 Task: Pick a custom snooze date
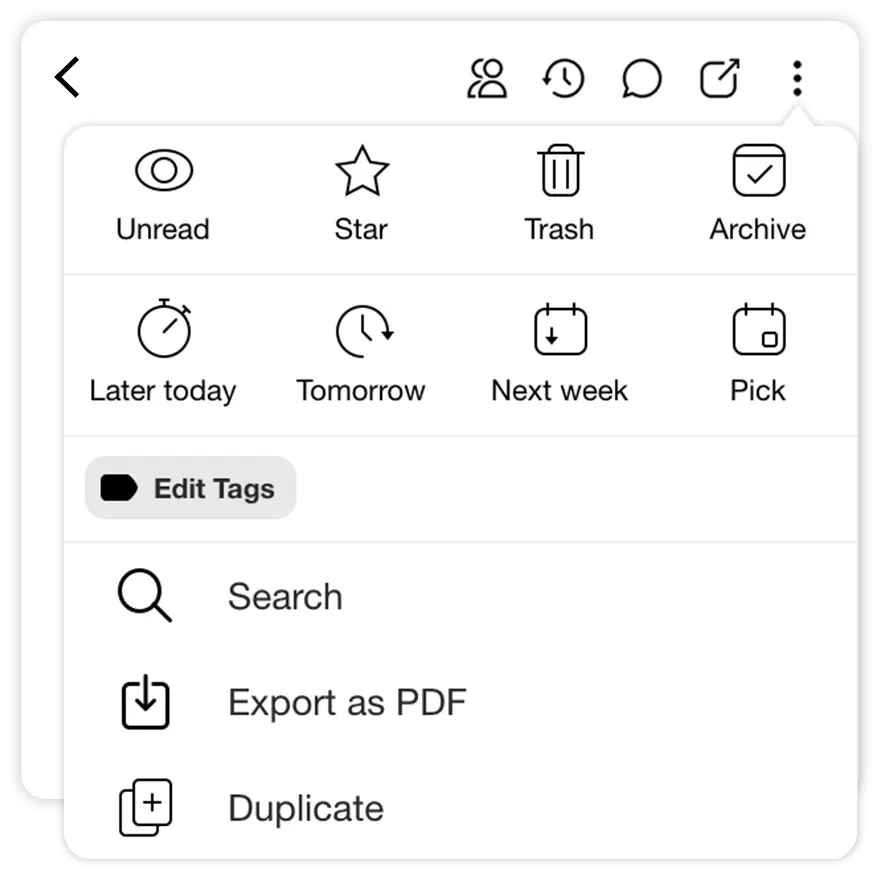[758, 355]
